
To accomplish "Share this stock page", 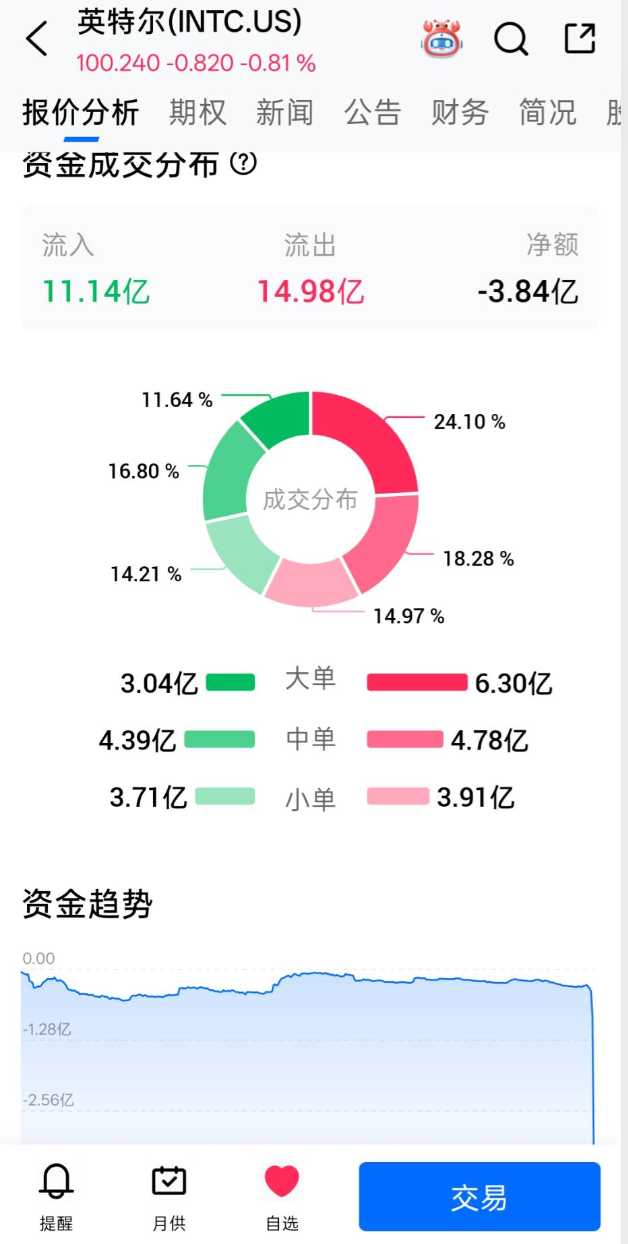I will point(579,38).
